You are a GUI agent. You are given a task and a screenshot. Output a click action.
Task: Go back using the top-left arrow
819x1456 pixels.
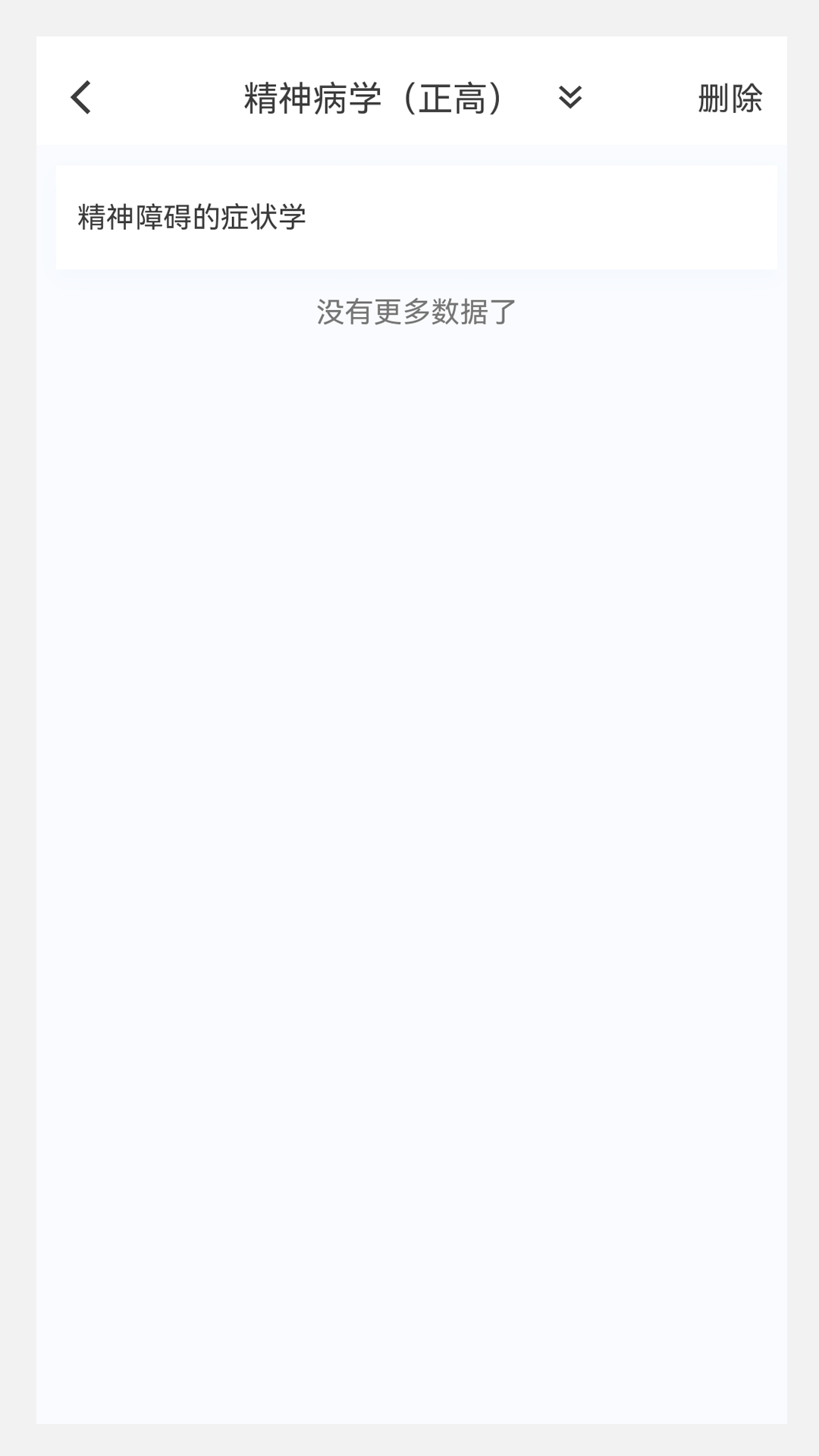[81, 98]
